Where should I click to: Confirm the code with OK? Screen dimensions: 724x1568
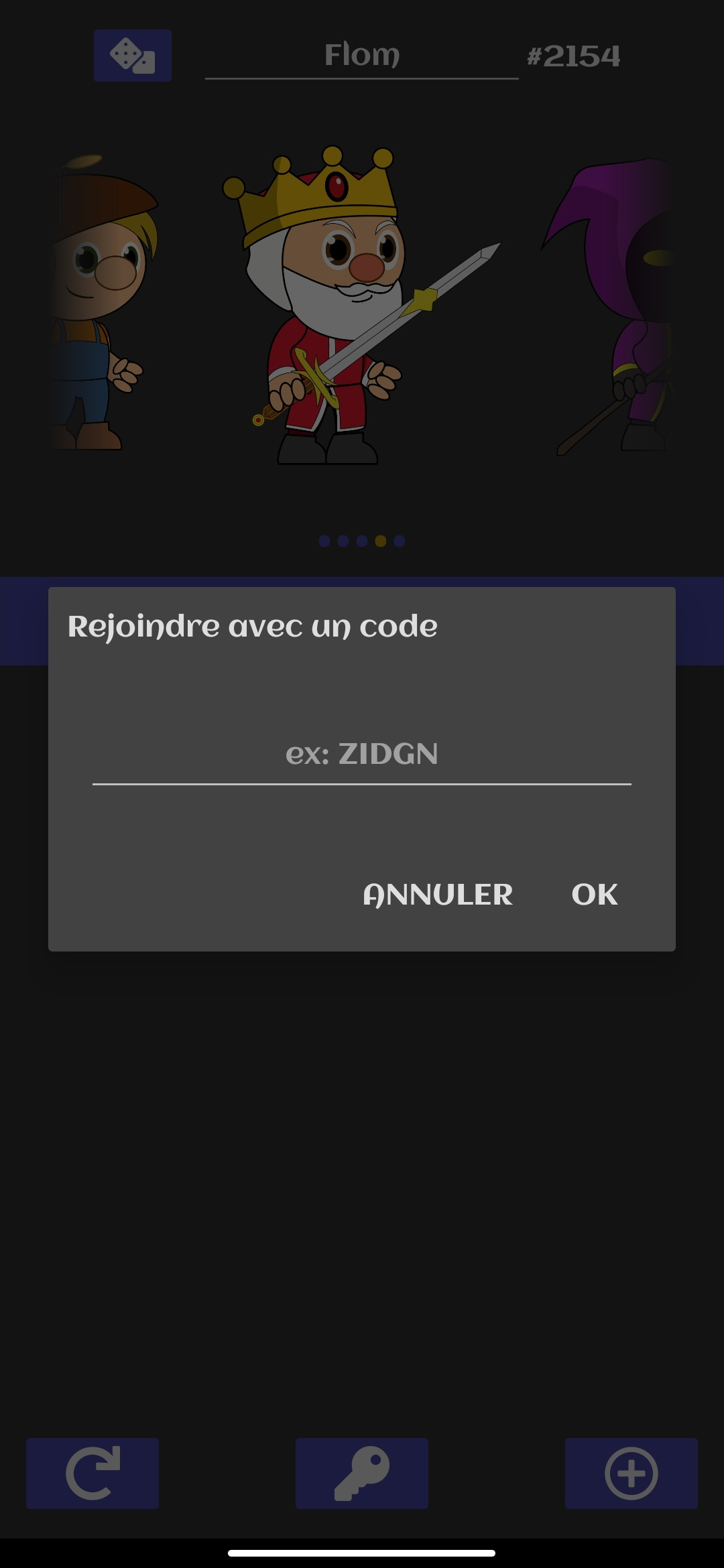click(594, 895)
